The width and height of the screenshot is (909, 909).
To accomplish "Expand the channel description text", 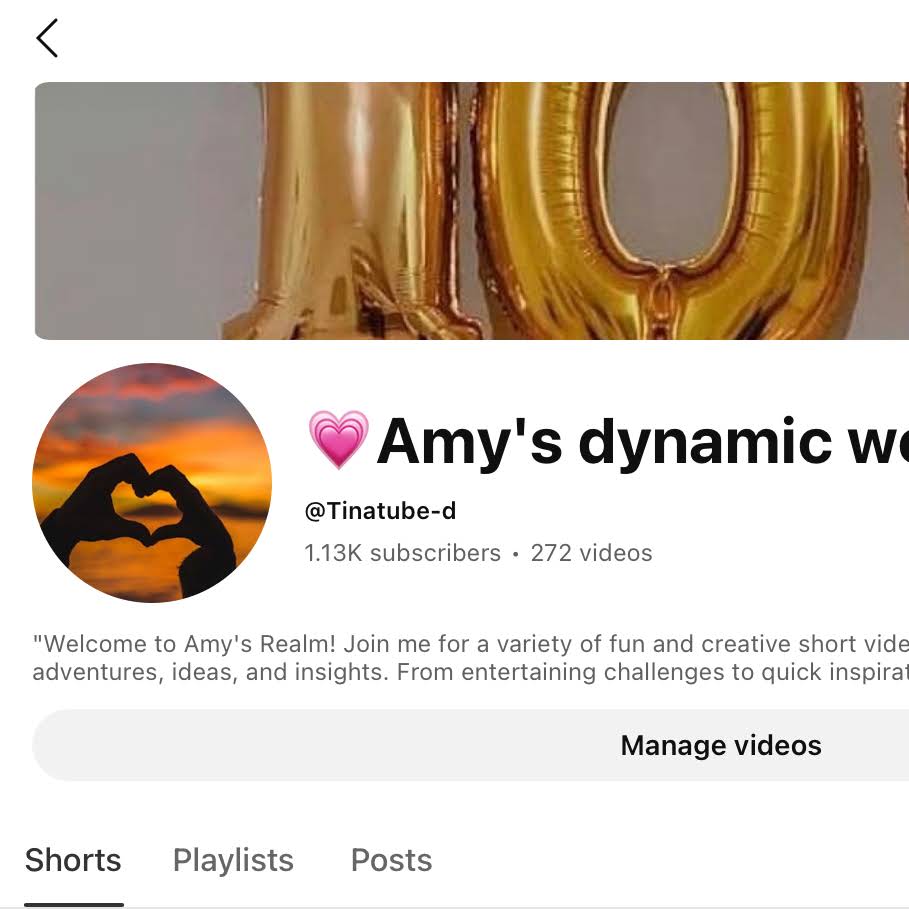I will (x=470, y=658).
